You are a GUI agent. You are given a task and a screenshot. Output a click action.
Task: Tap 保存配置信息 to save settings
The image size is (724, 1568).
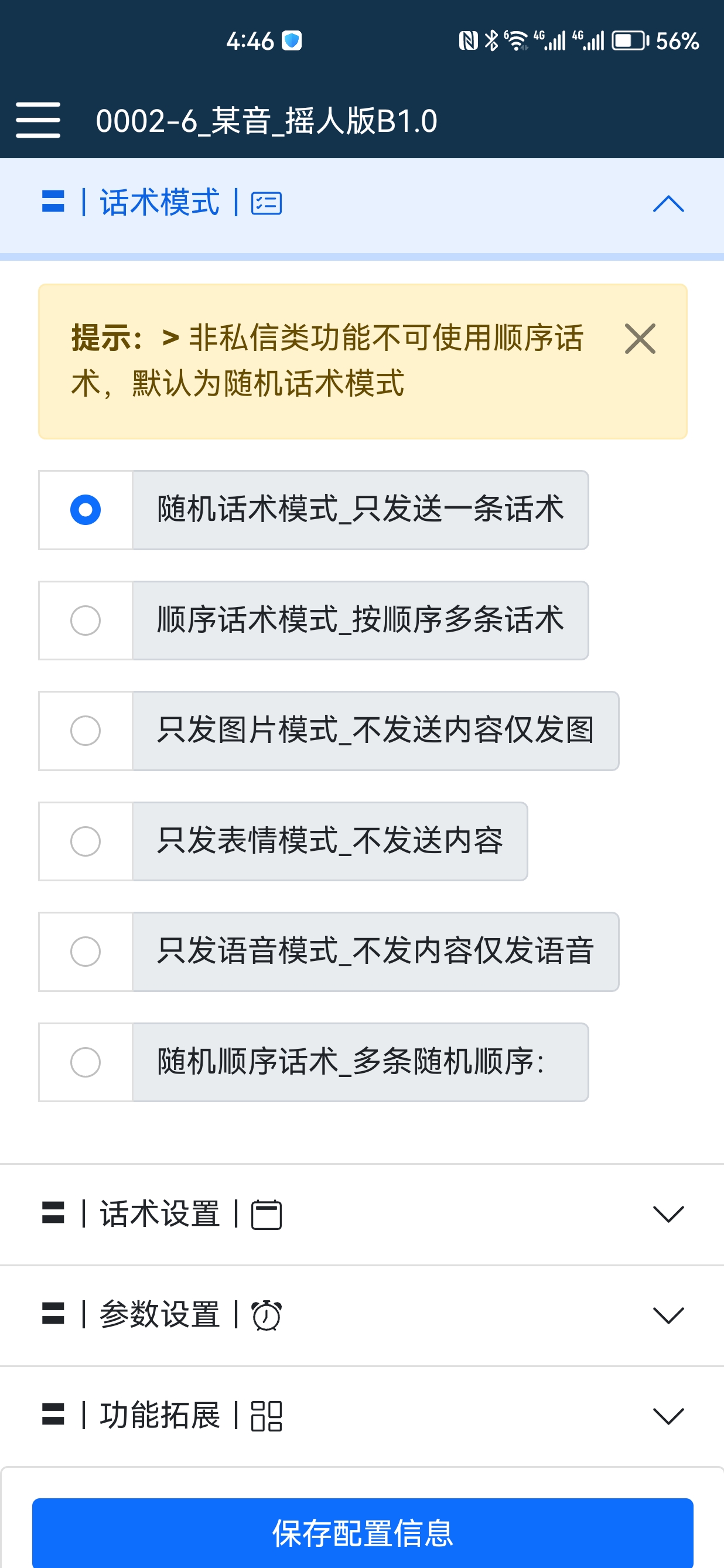363,1533
